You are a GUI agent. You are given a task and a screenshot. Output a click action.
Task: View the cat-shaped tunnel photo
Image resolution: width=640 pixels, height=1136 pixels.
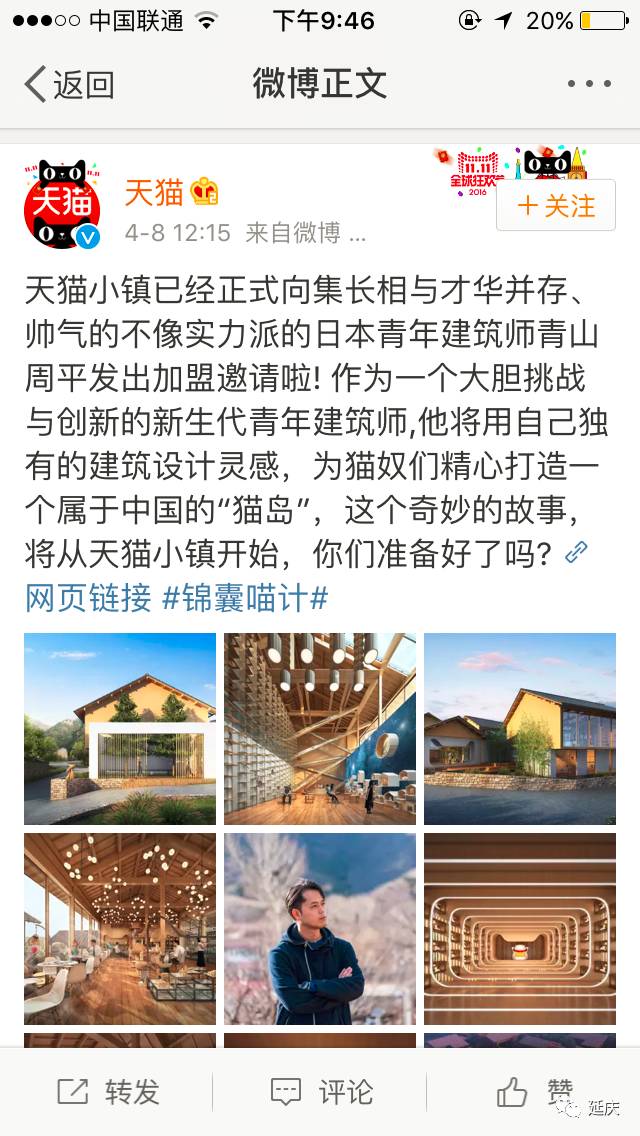click(520, 928)
